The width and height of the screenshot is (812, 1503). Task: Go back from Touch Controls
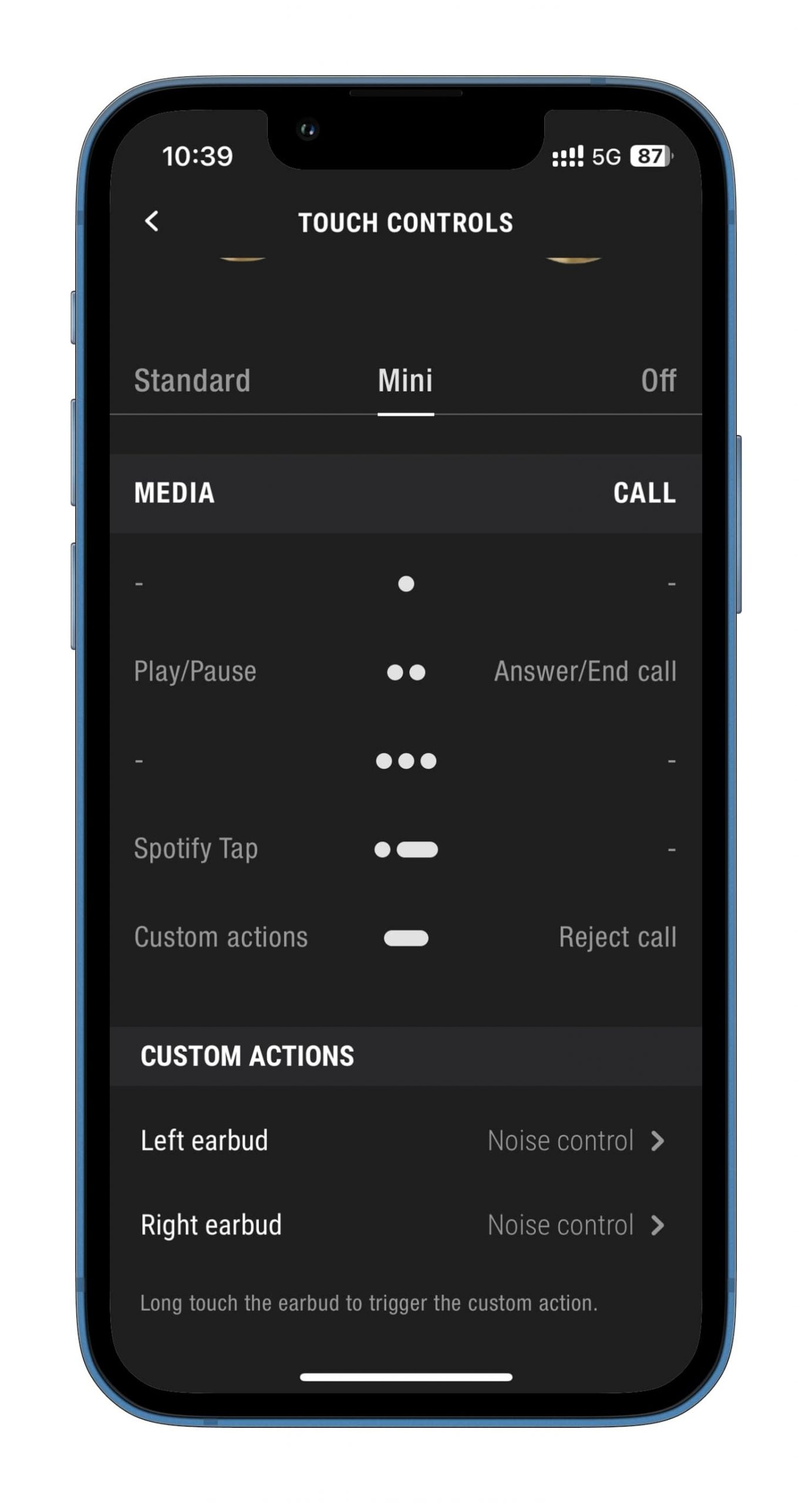point(151,222)
